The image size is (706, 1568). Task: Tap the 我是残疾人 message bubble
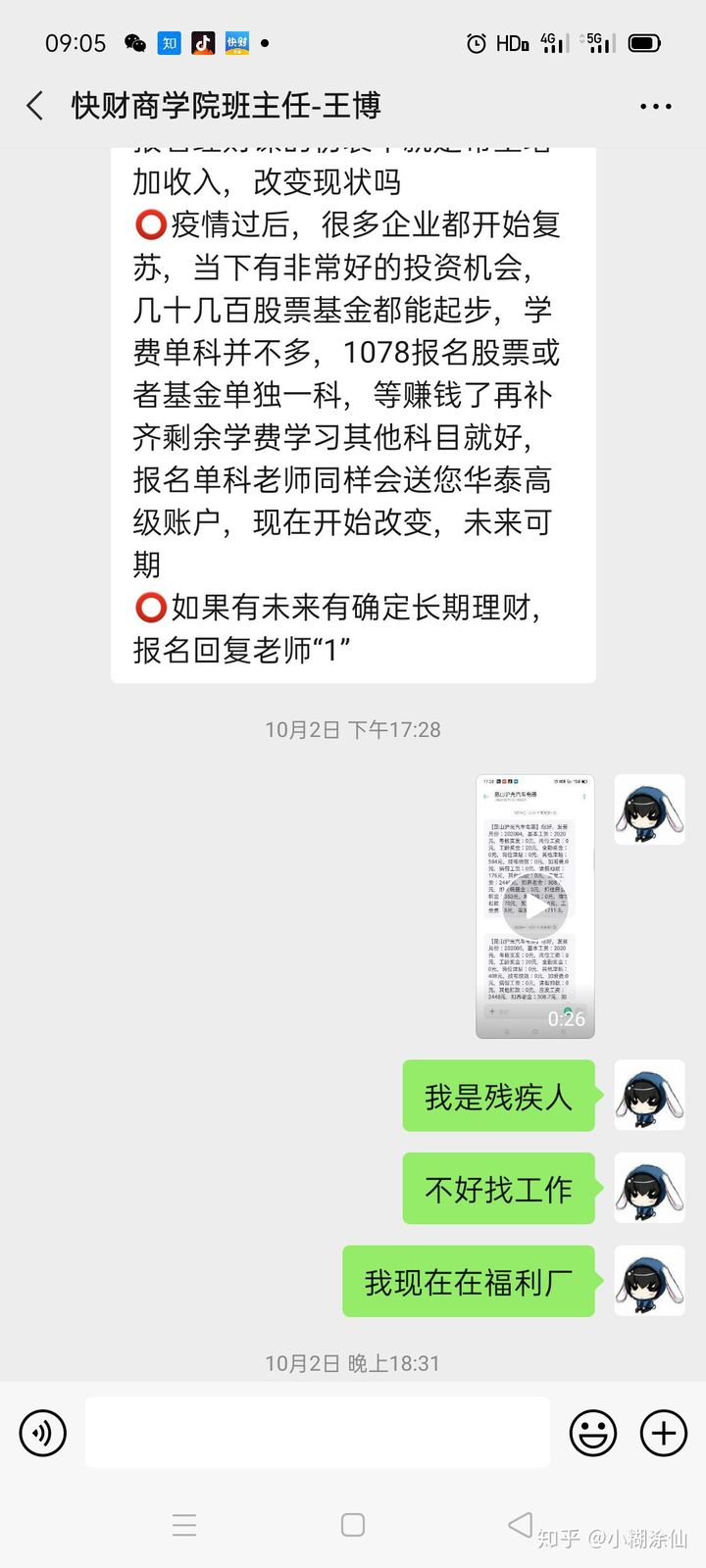tap(499, 1096)
